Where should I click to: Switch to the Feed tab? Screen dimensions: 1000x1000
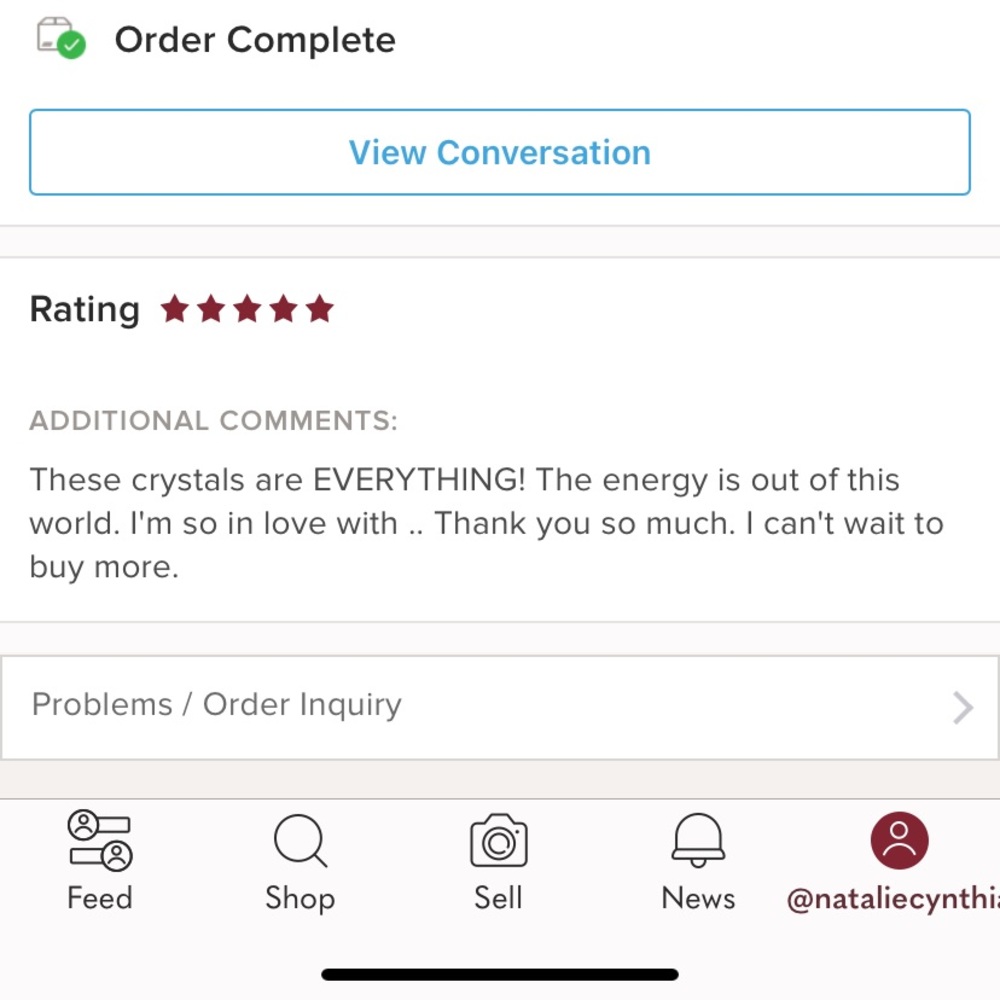click(x=100, y=860)
